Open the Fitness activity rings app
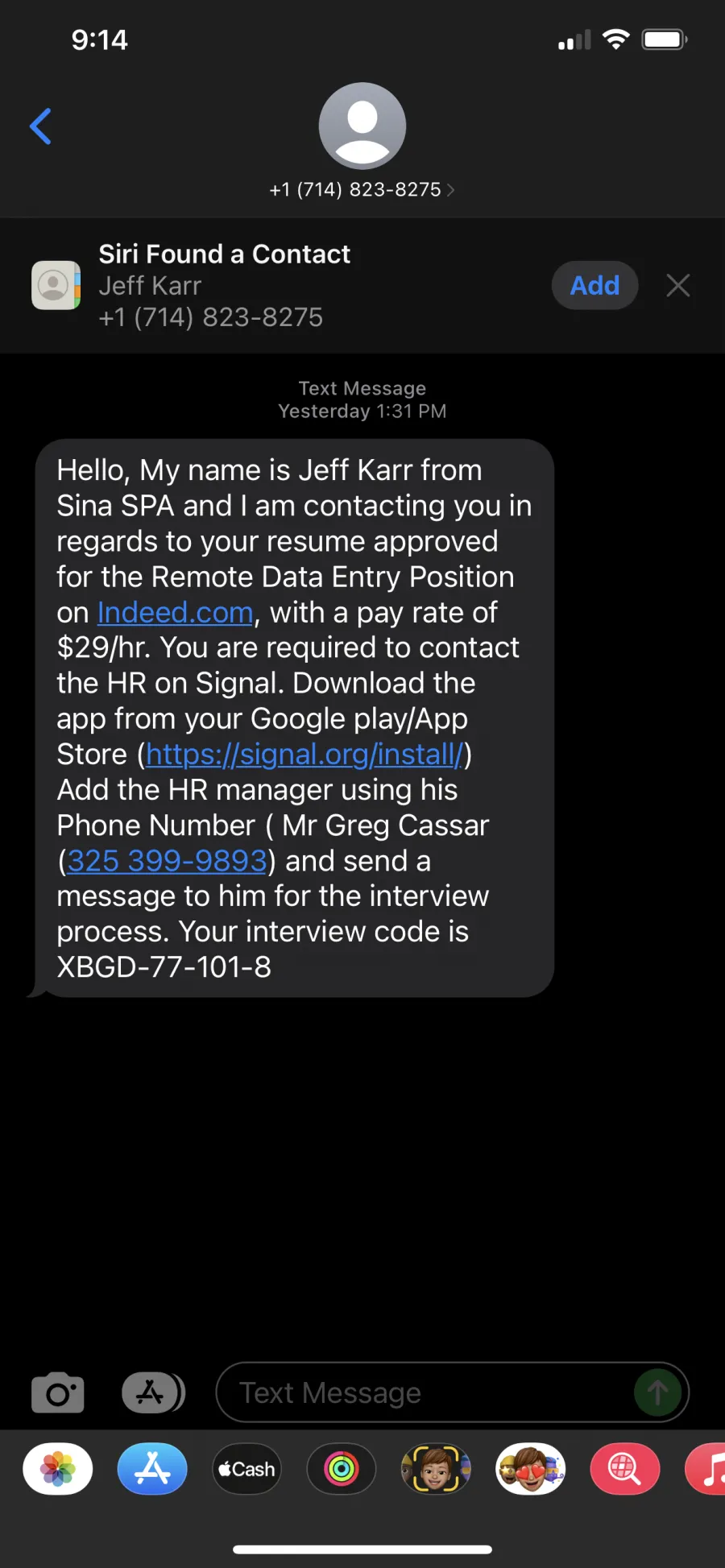725x1568 pixels. [x=341, y=1469]
